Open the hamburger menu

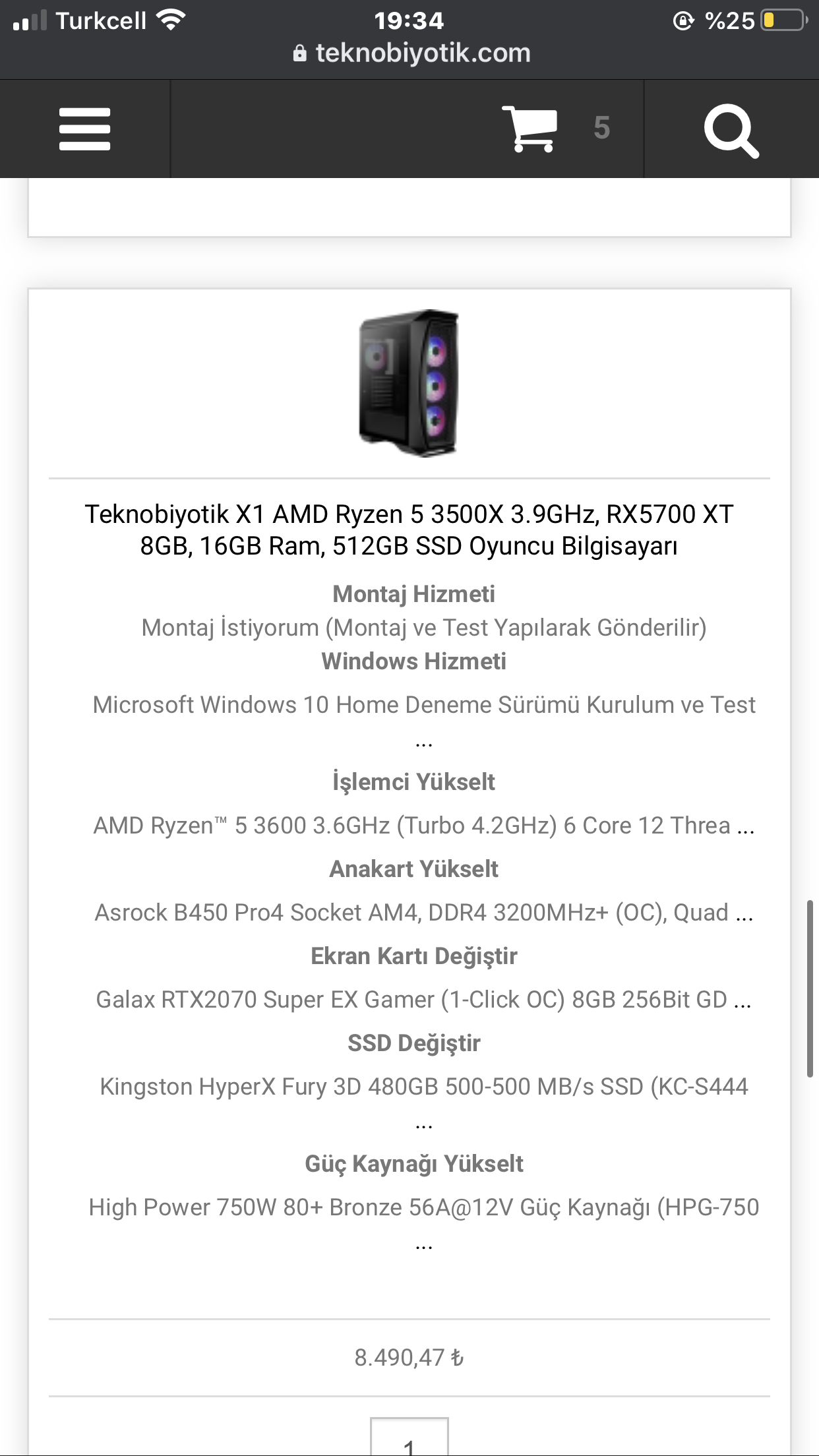84,129
